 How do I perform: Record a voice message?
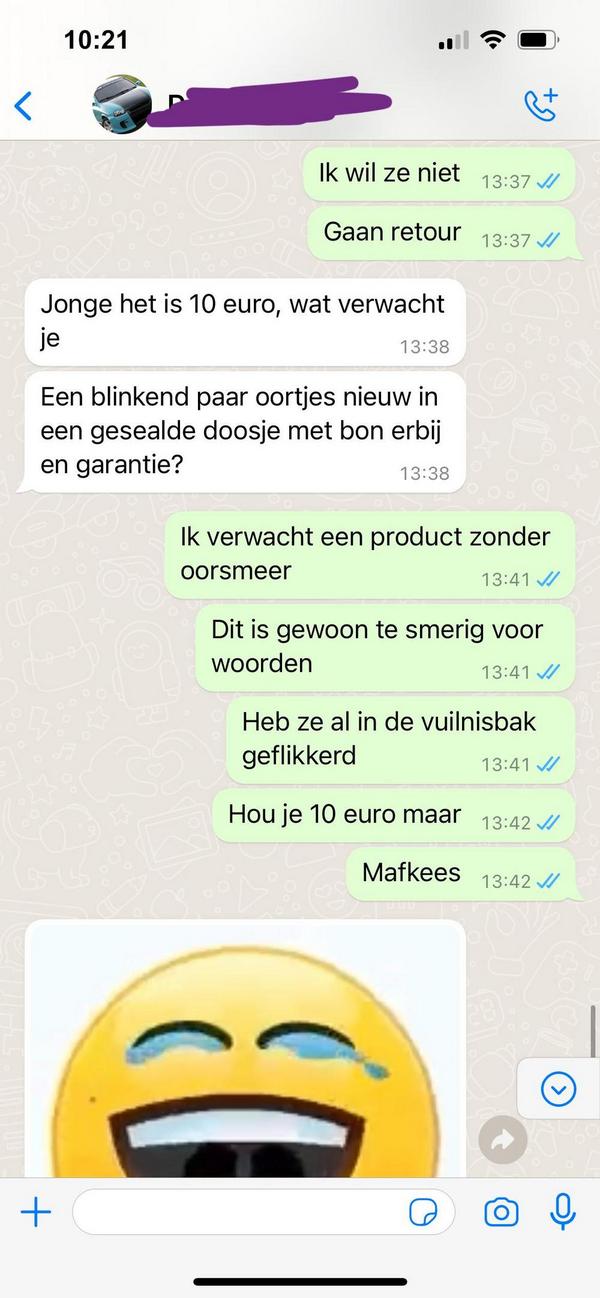(x=563, y=1212)
